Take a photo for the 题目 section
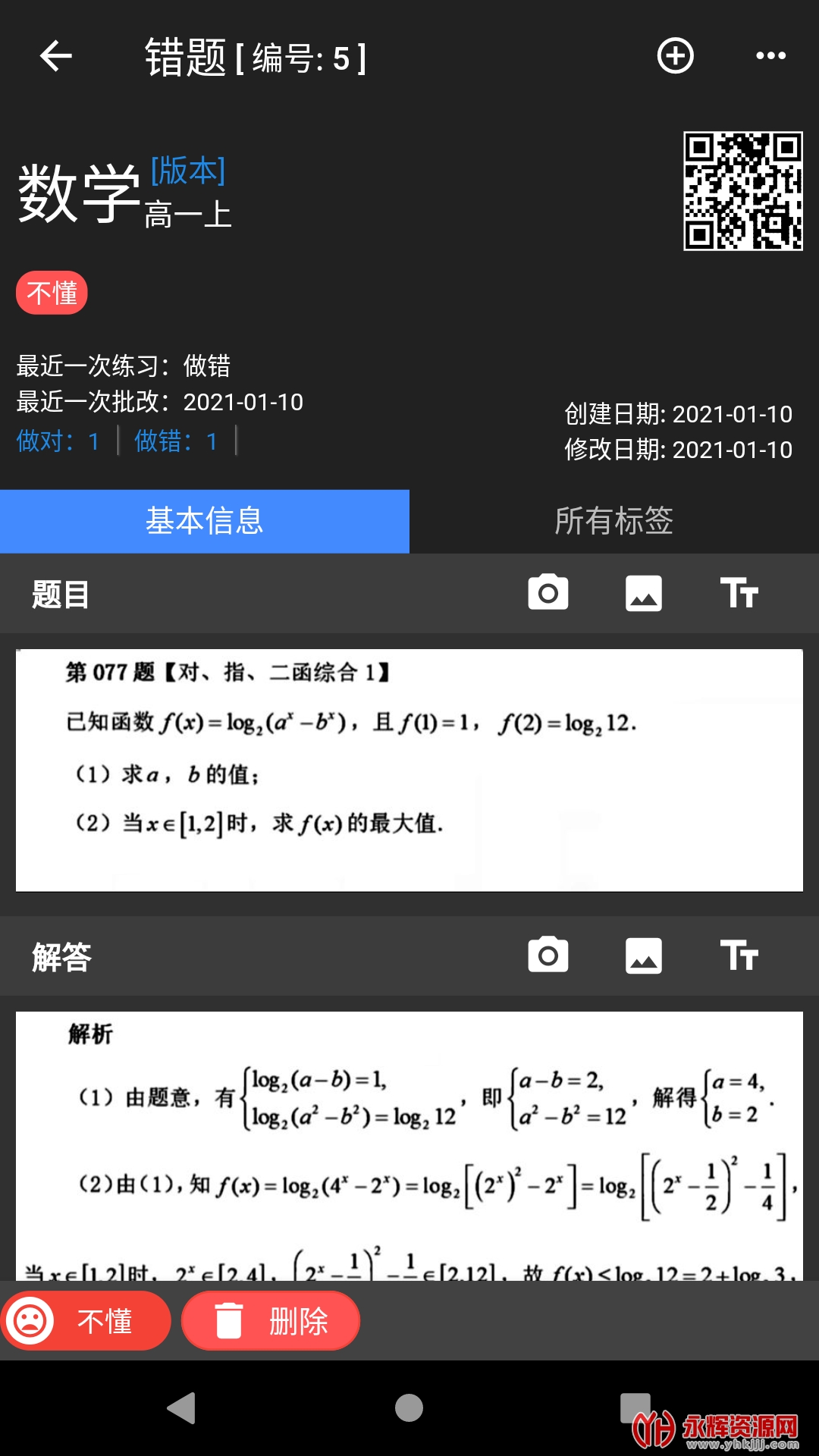This screenshot has height=1456, width=819. click(548, 593)
